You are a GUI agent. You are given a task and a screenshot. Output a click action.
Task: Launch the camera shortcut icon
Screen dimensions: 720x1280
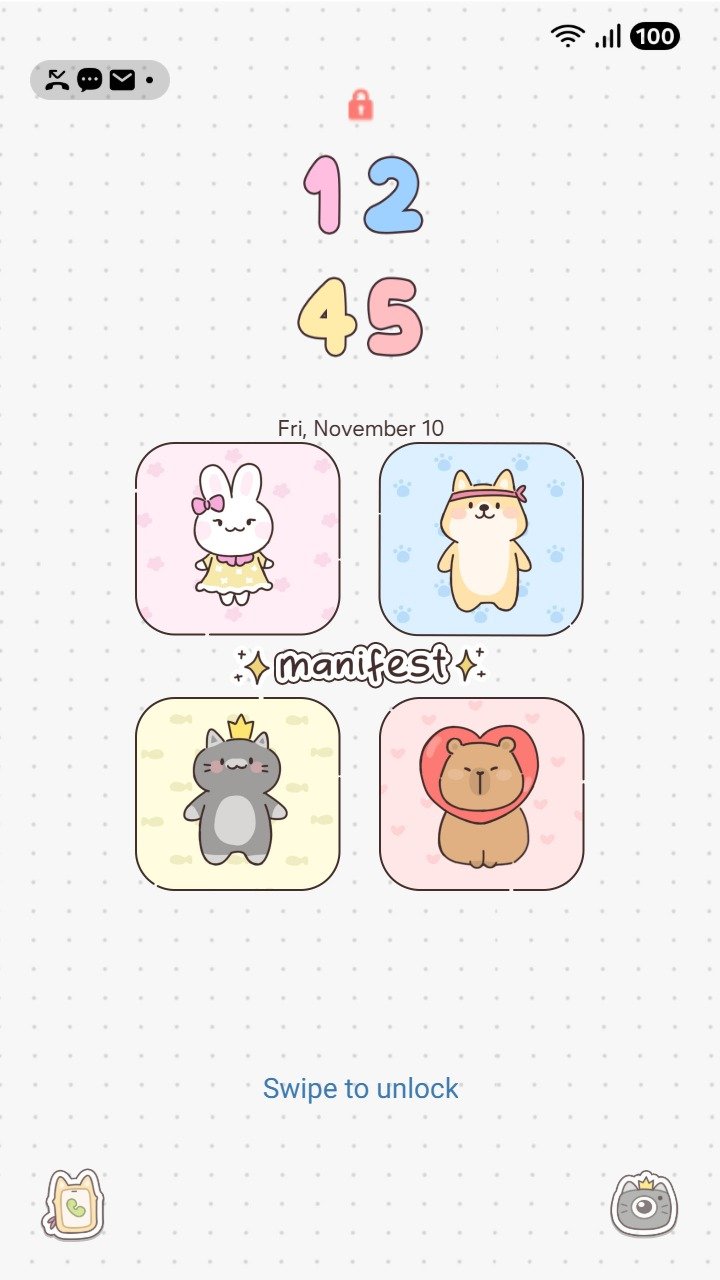(644, 1204)
